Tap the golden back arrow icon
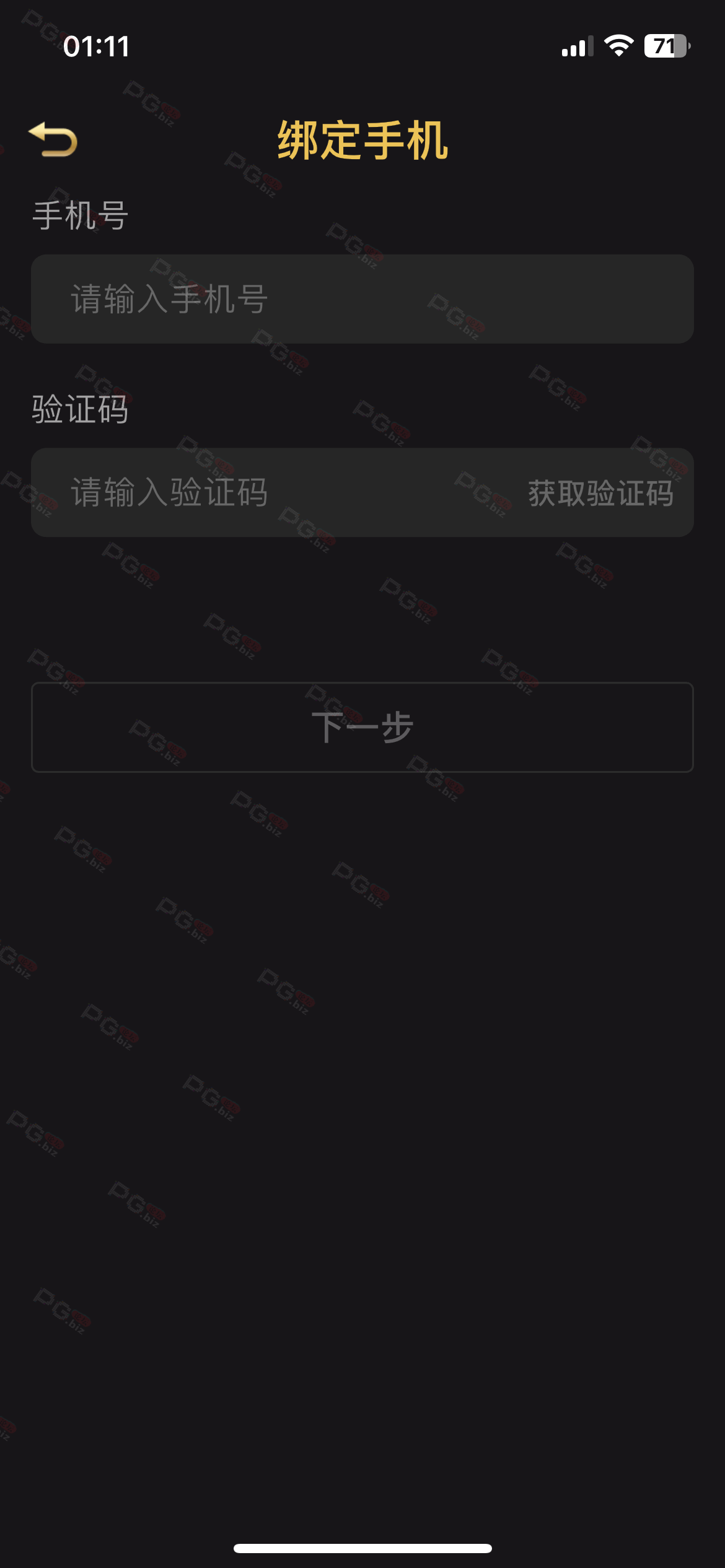The width and height of the screenshot is (725, 1568). tap(53, 139)
